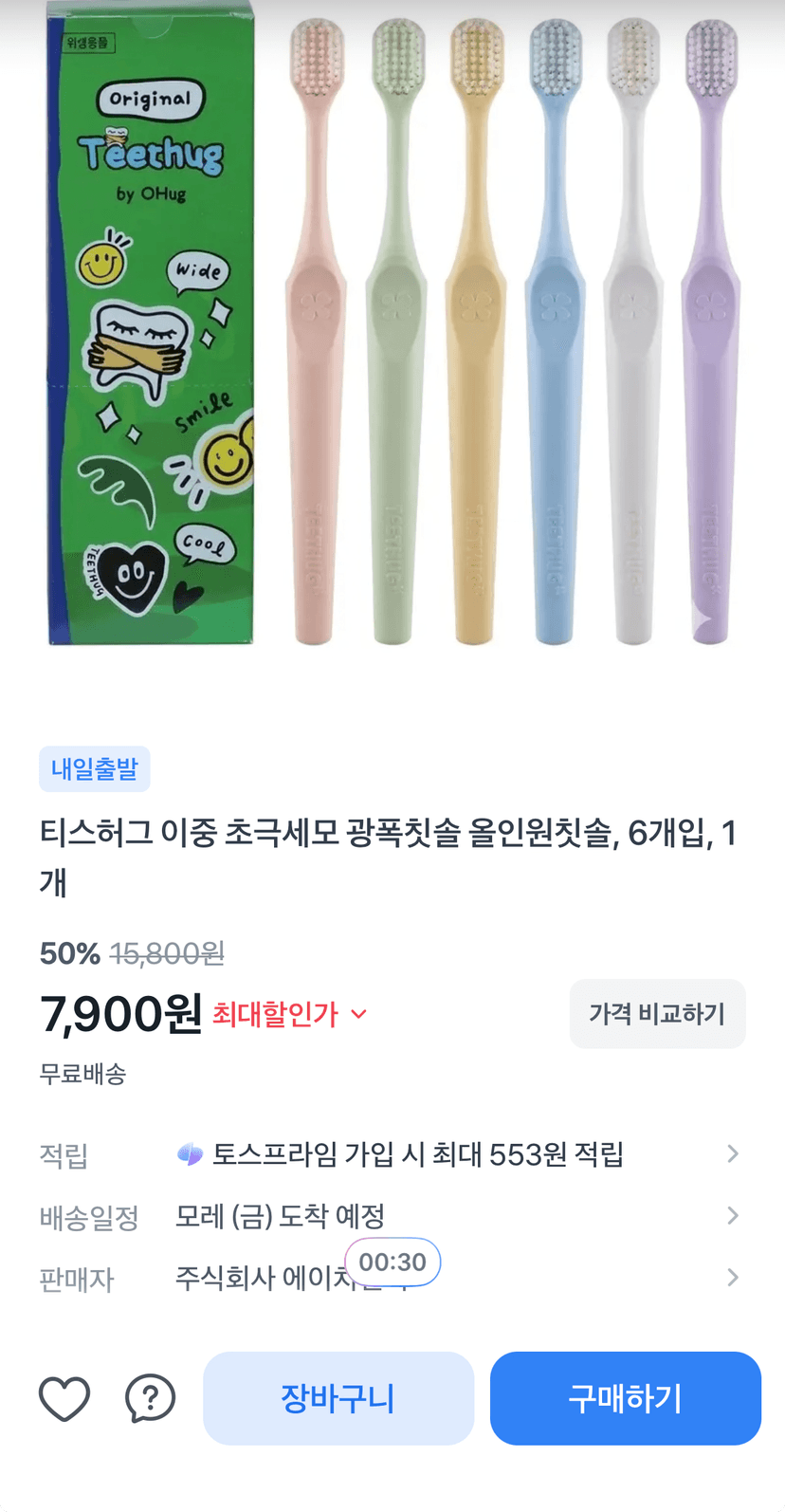Add this toothbrush set to wishlist
The width and height of the screenshot is (785, 1512).
pos(64,1398)
